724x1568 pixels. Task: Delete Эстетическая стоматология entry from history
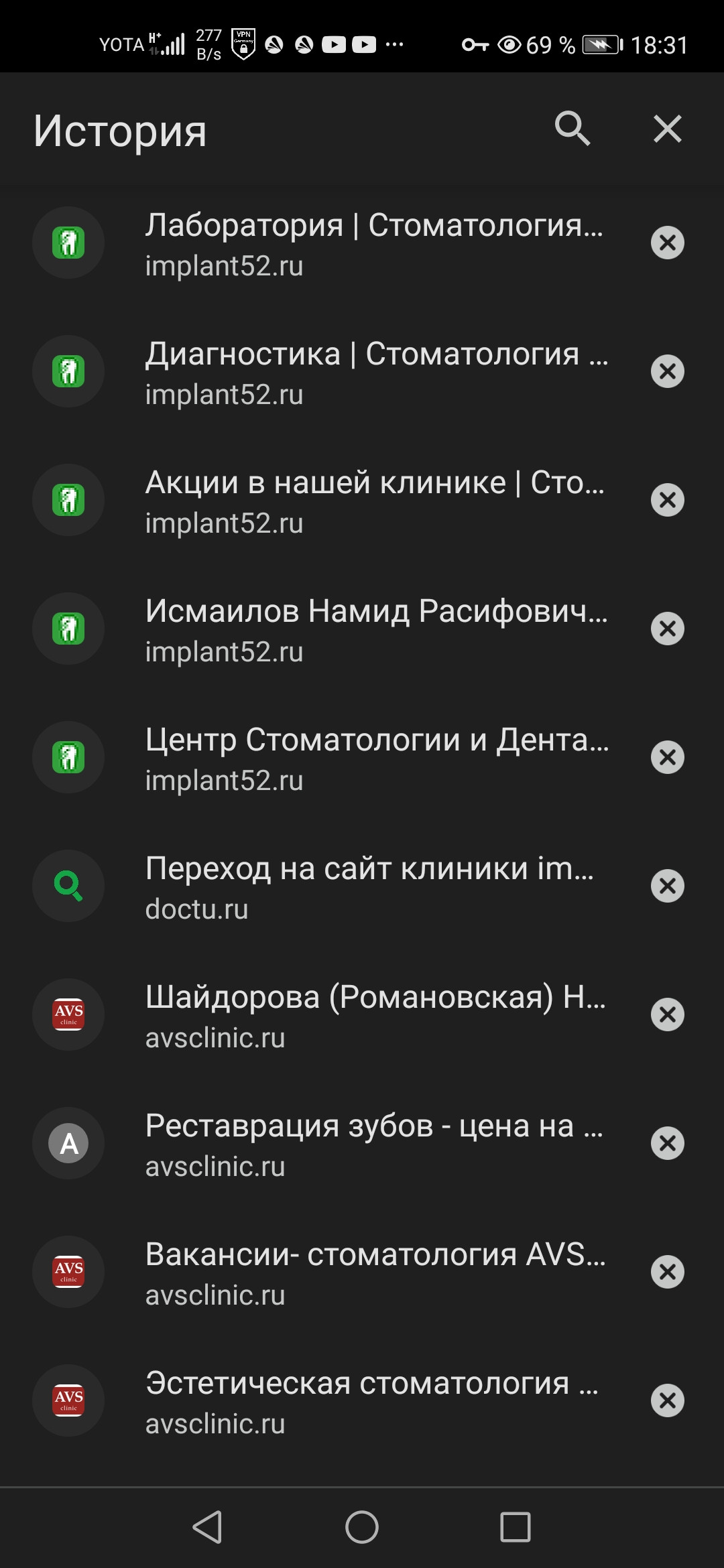coord(667,1400)
